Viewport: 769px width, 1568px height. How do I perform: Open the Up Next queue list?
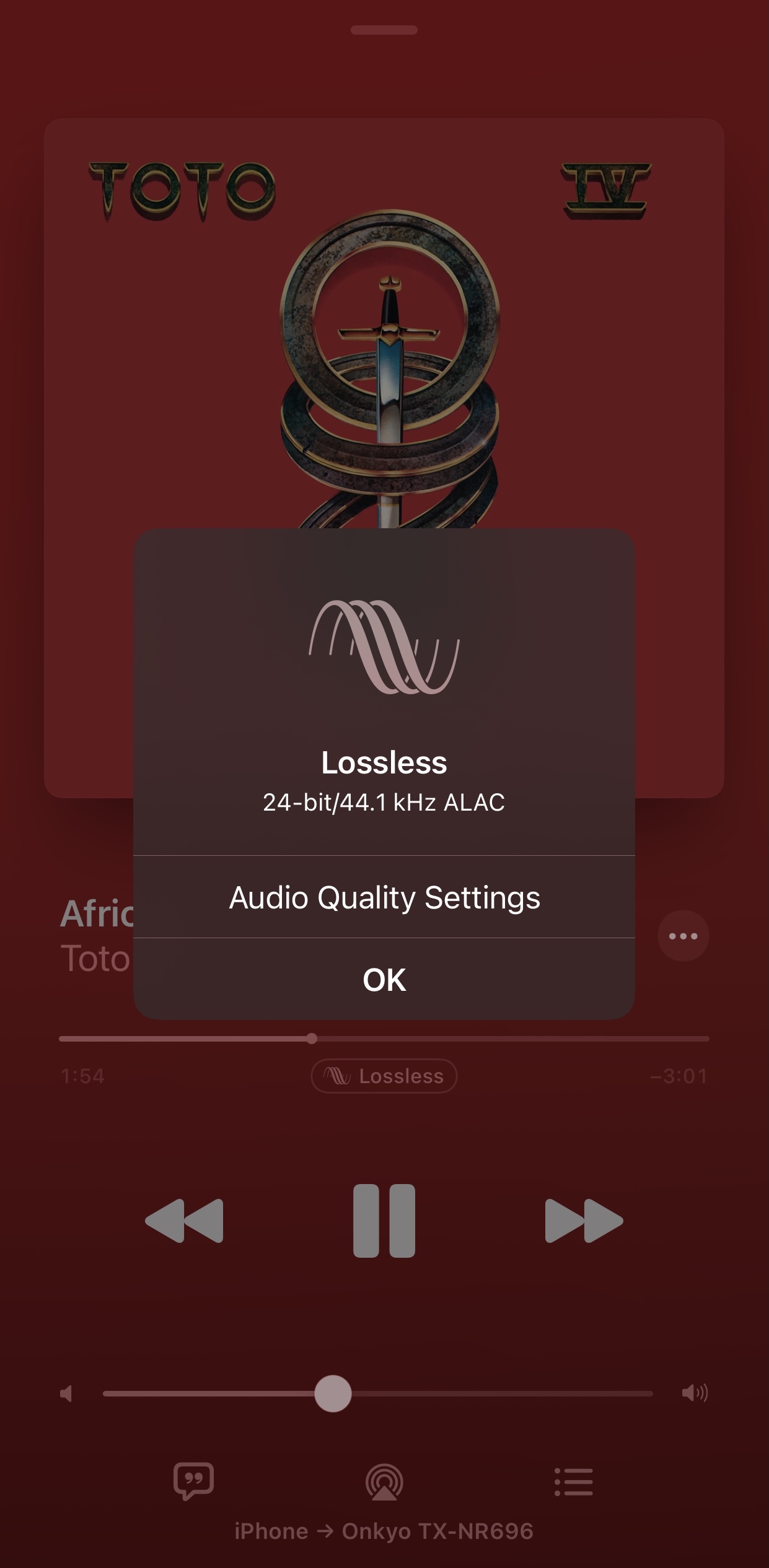point(573,1482)
